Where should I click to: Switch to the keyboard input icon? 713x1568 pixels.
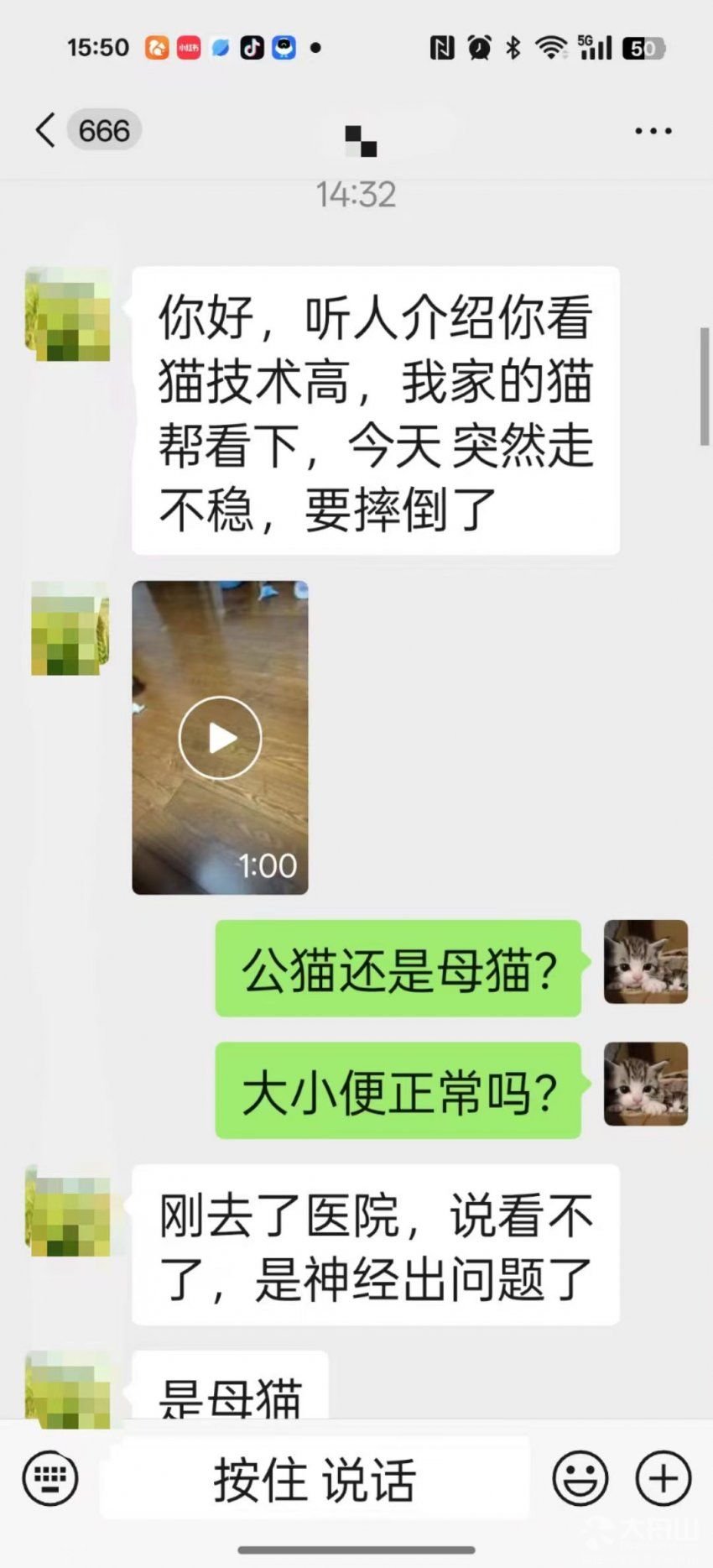[x=50, y=1477]
